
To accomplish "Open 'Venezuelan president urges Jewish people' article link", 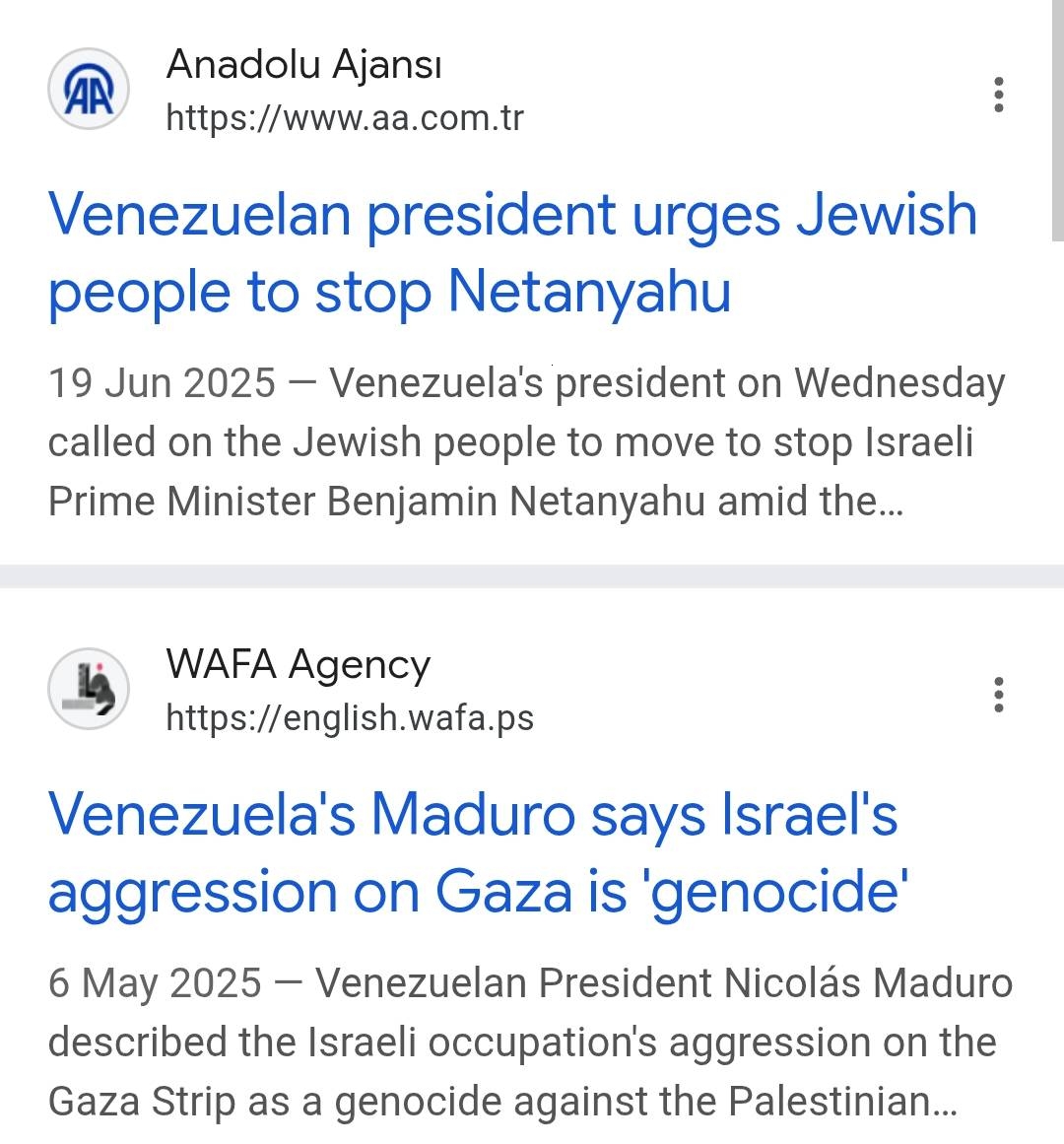I will pos(511,252).
